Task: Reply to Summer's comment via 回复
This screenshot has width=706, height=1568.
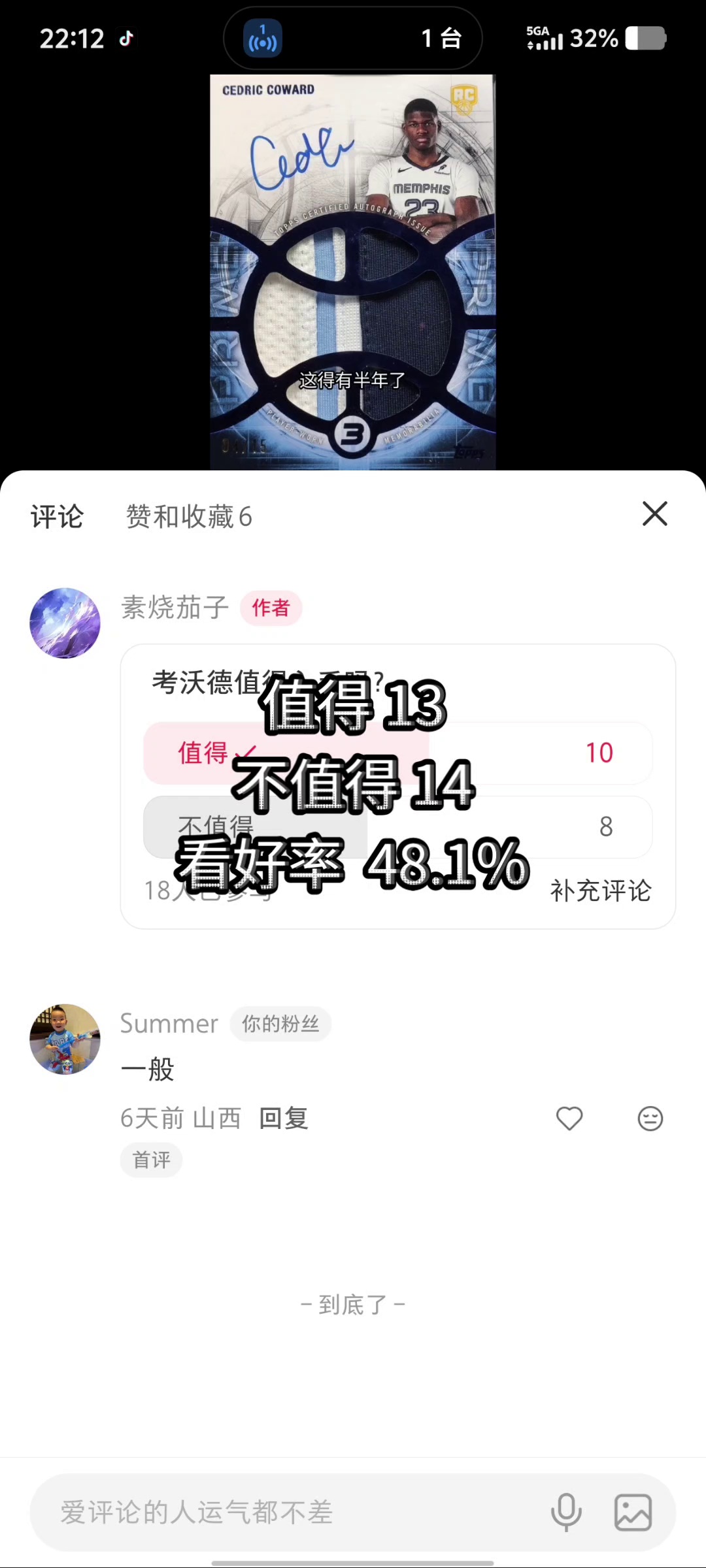Action: (x=283, y=1119)
